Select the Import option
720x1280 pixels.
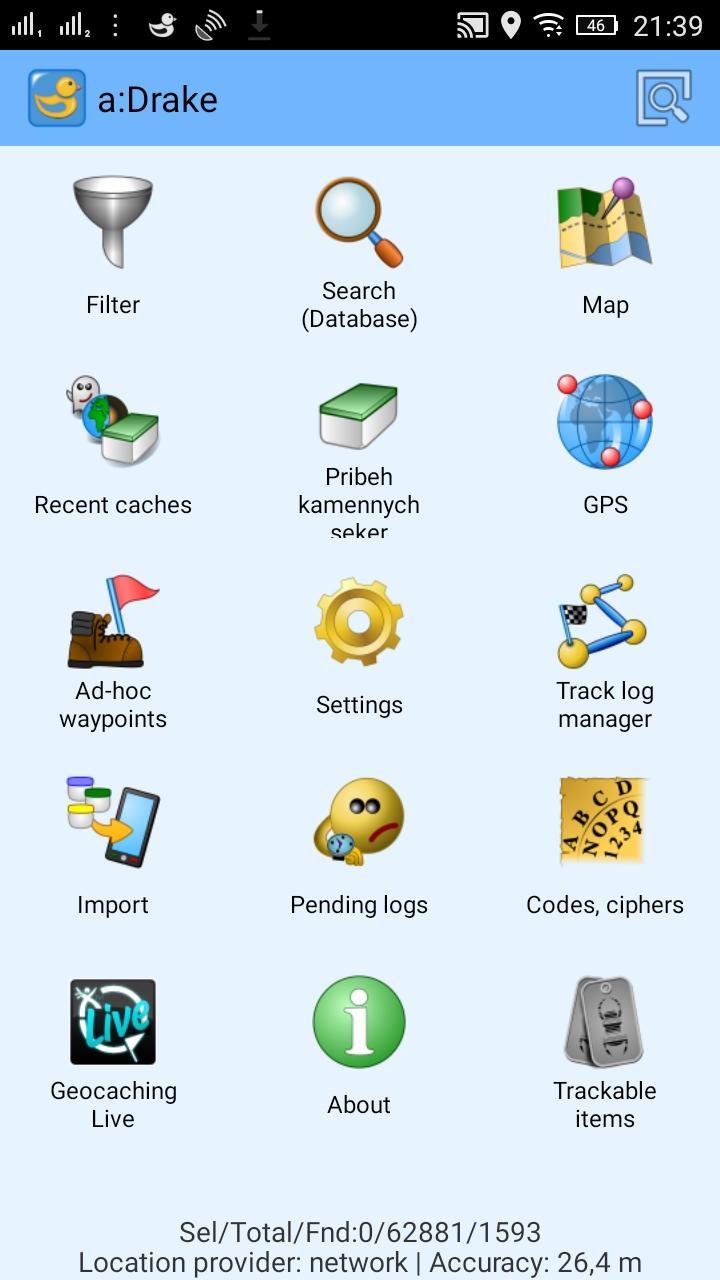tap(113, 846)
